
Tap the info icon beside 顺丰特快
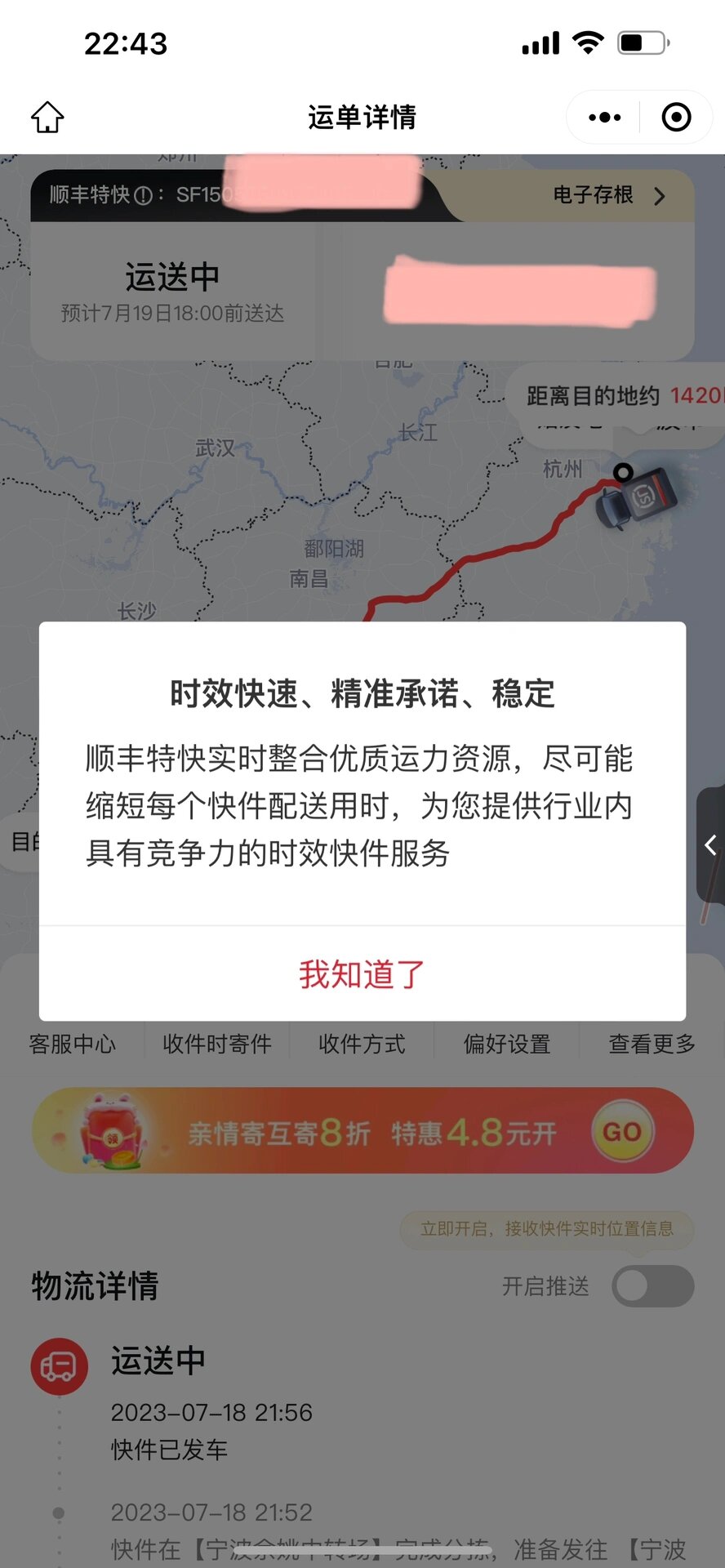point(143,195)
